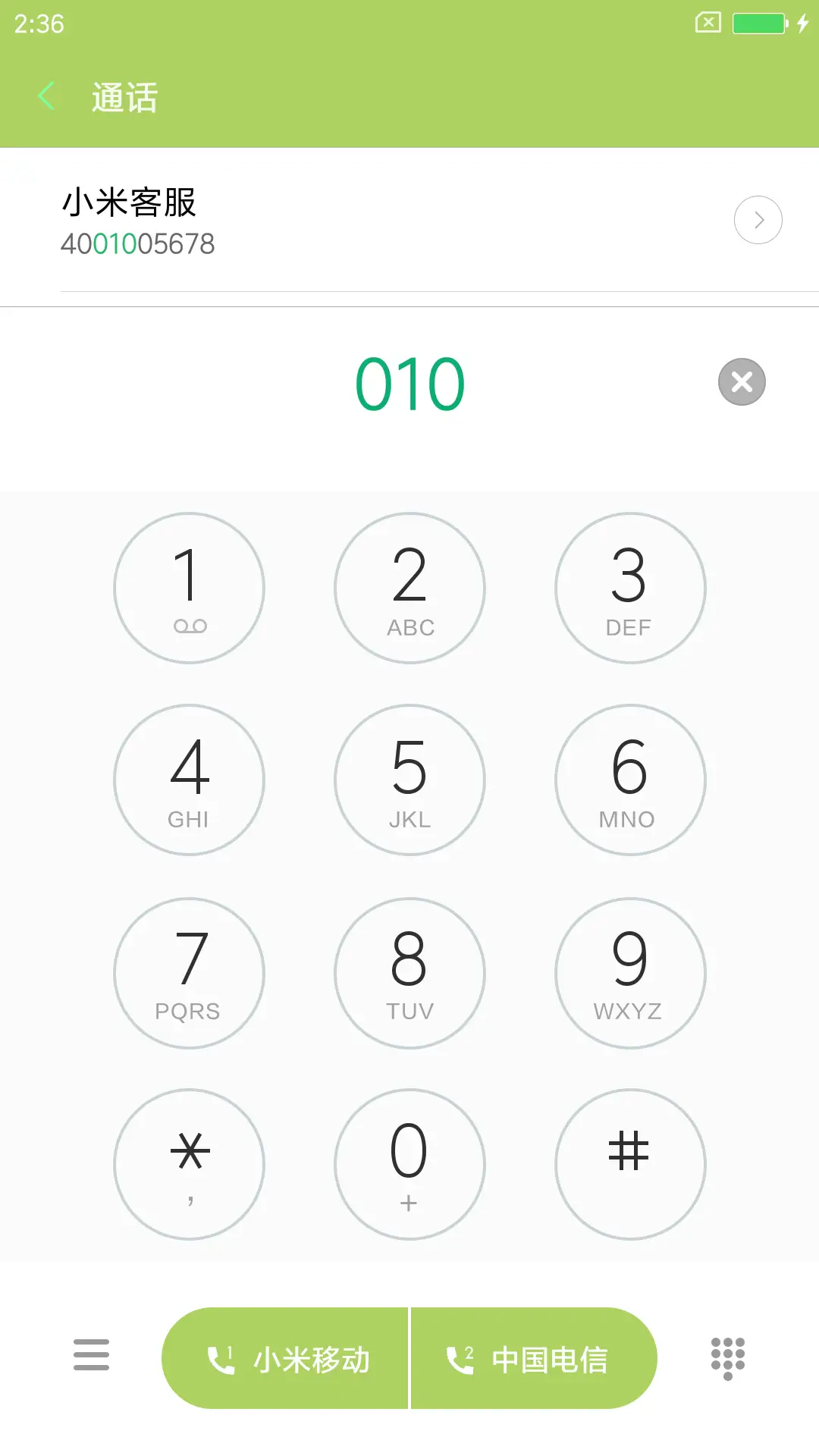Enter digit 5 JKL
The width and height of the screenshot is (819, 1456).
(x=409, y=780)
